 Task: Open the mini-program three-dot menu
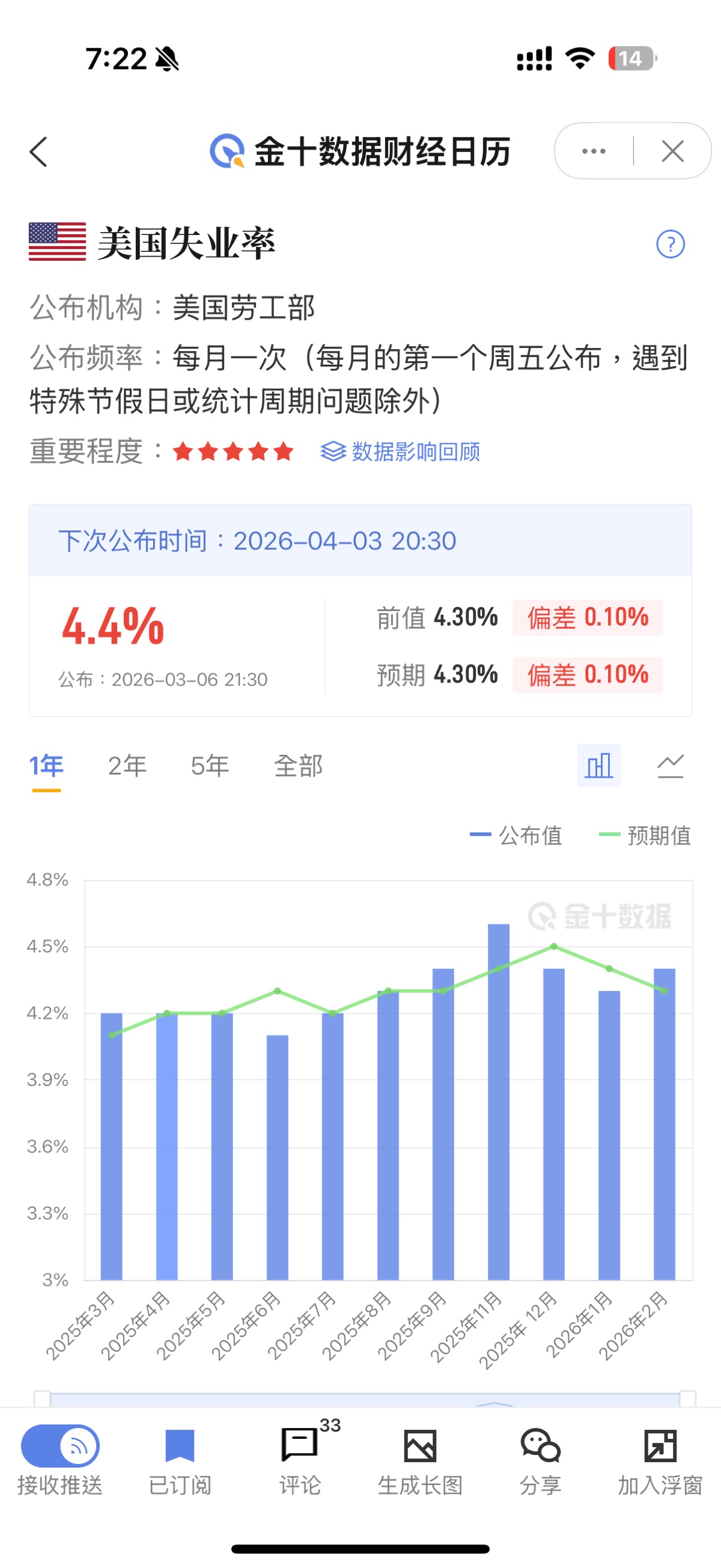(593, 151)
